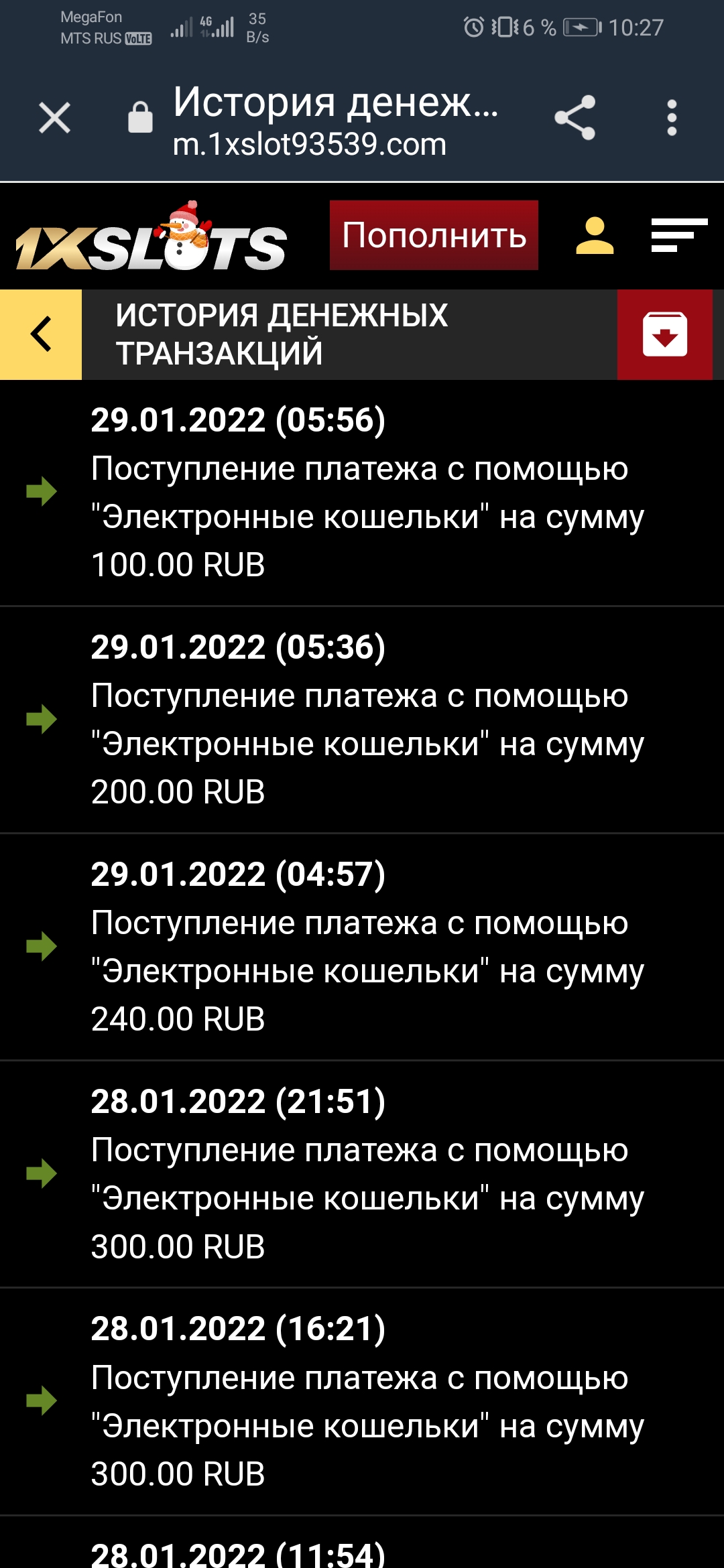724x1568 pixels.
Task: Open the user profile icon
Action: click(x=595, y=236)
